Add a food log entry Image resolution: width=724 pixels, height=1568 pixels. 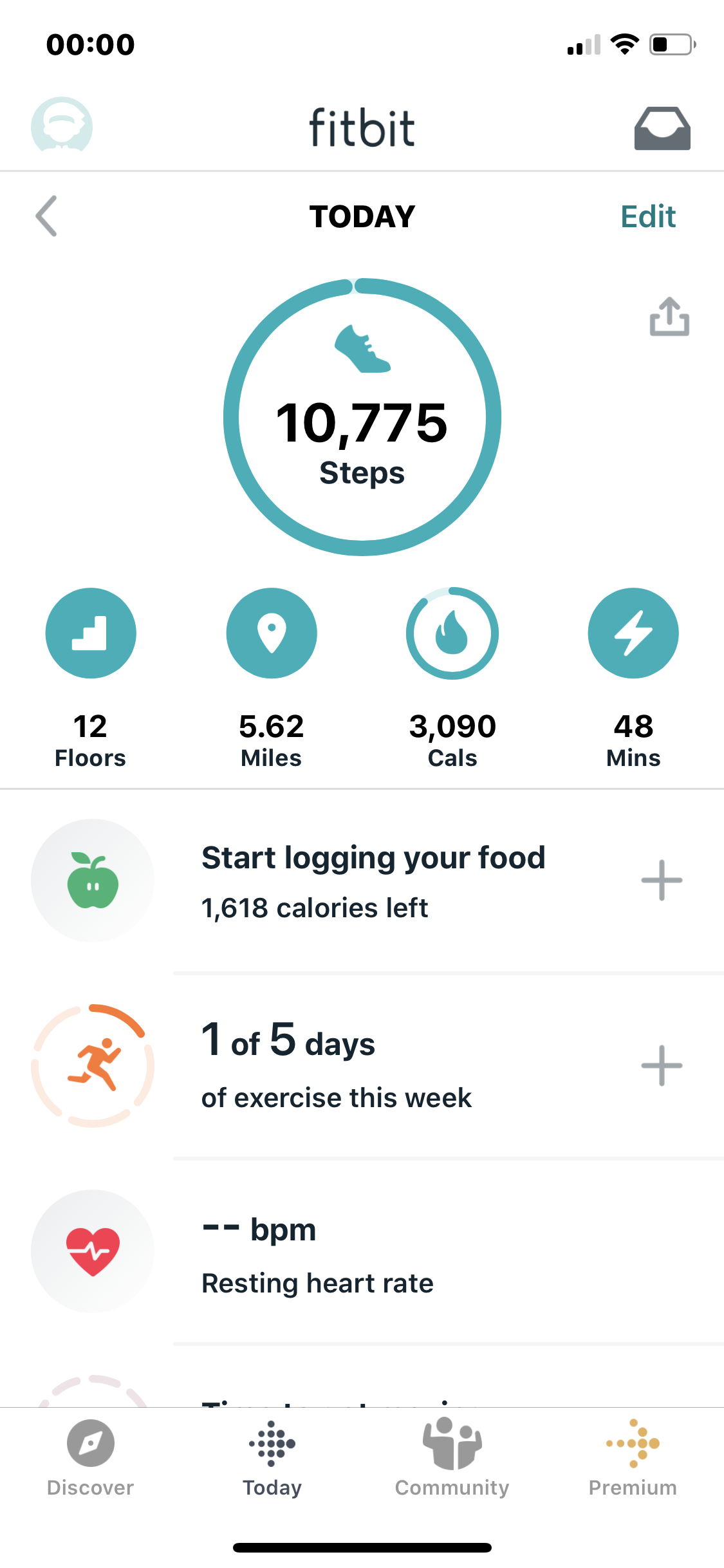point(662,881)
